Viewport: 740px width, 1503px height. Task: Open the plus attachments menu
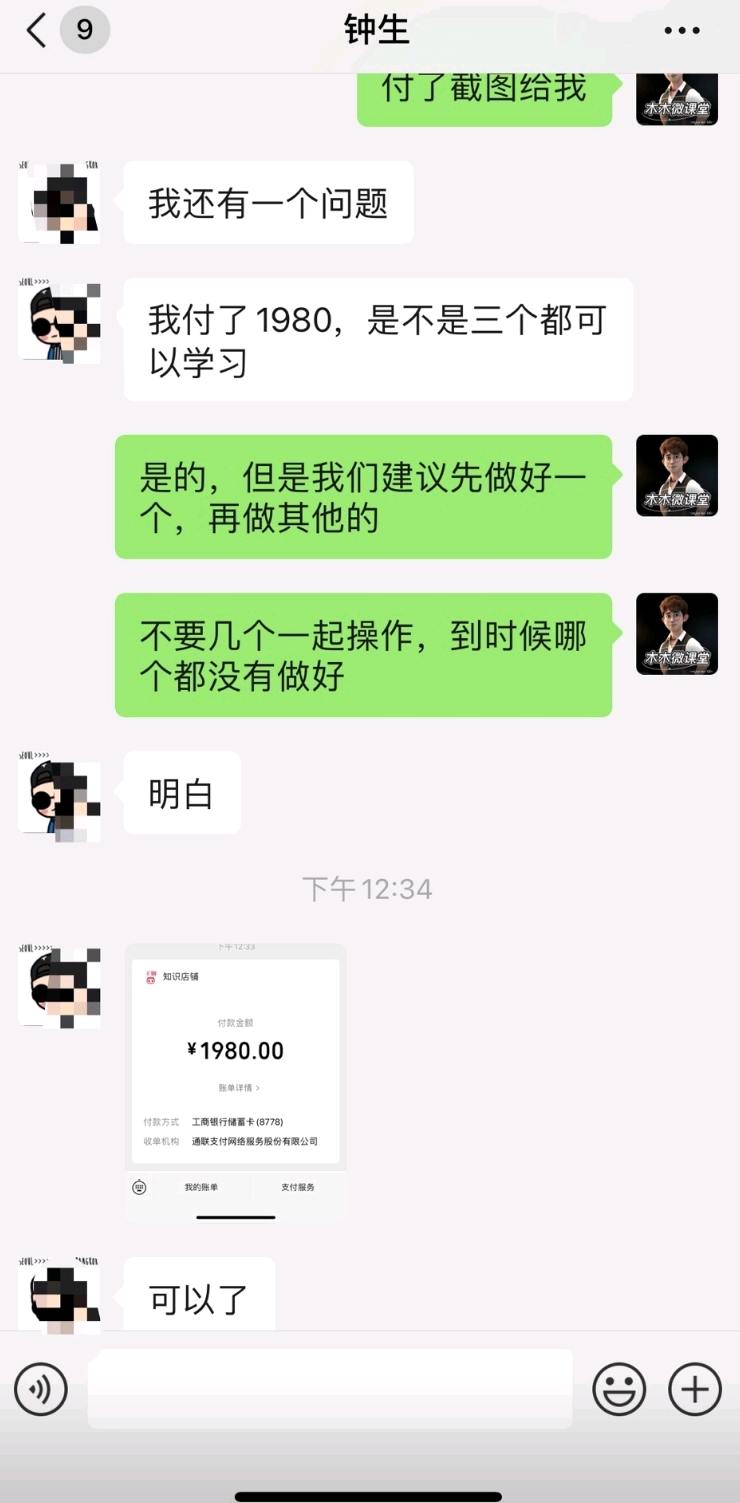point(695,1389)
